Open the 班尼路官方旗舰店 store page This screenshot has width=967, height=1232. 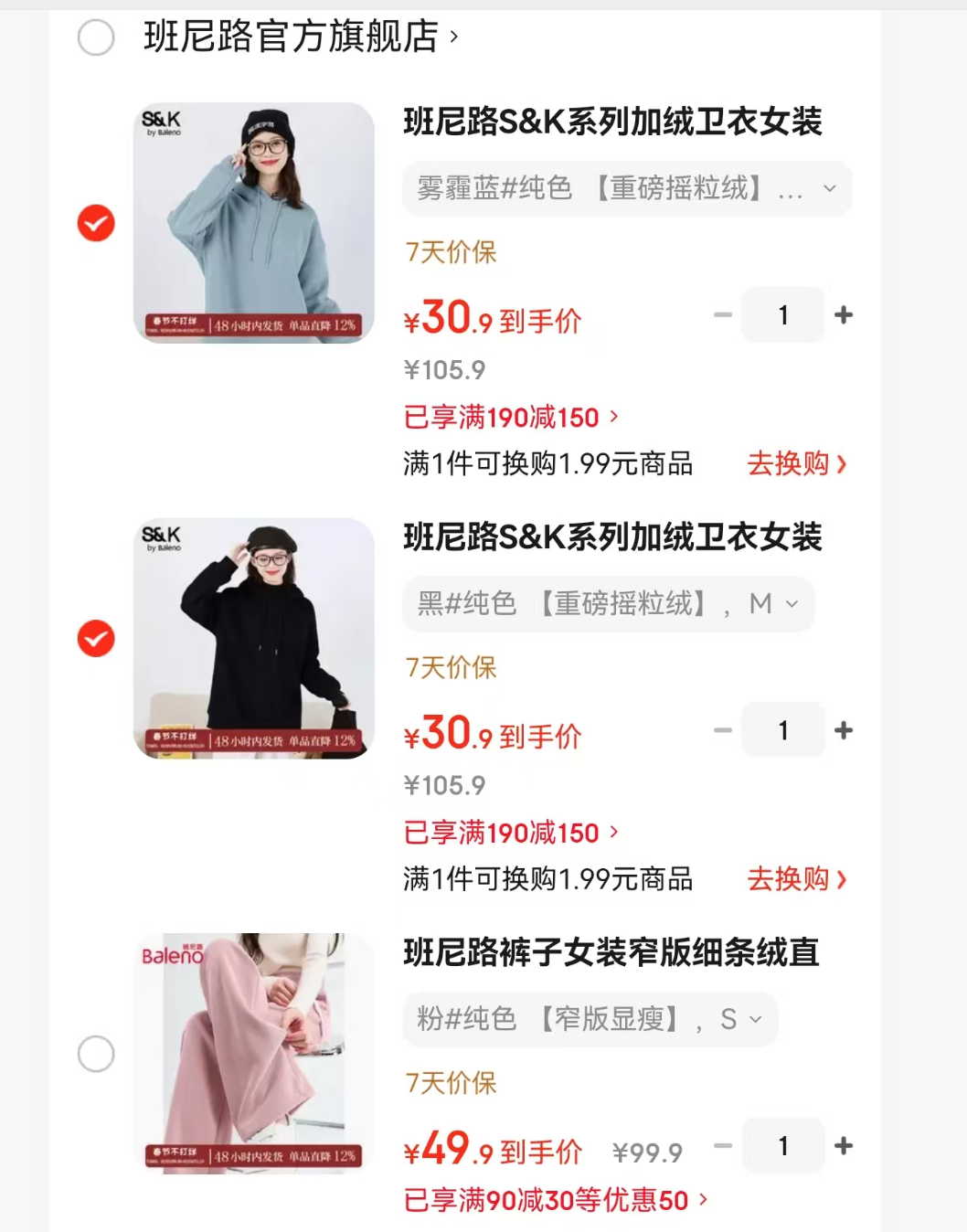coord(300,37)
